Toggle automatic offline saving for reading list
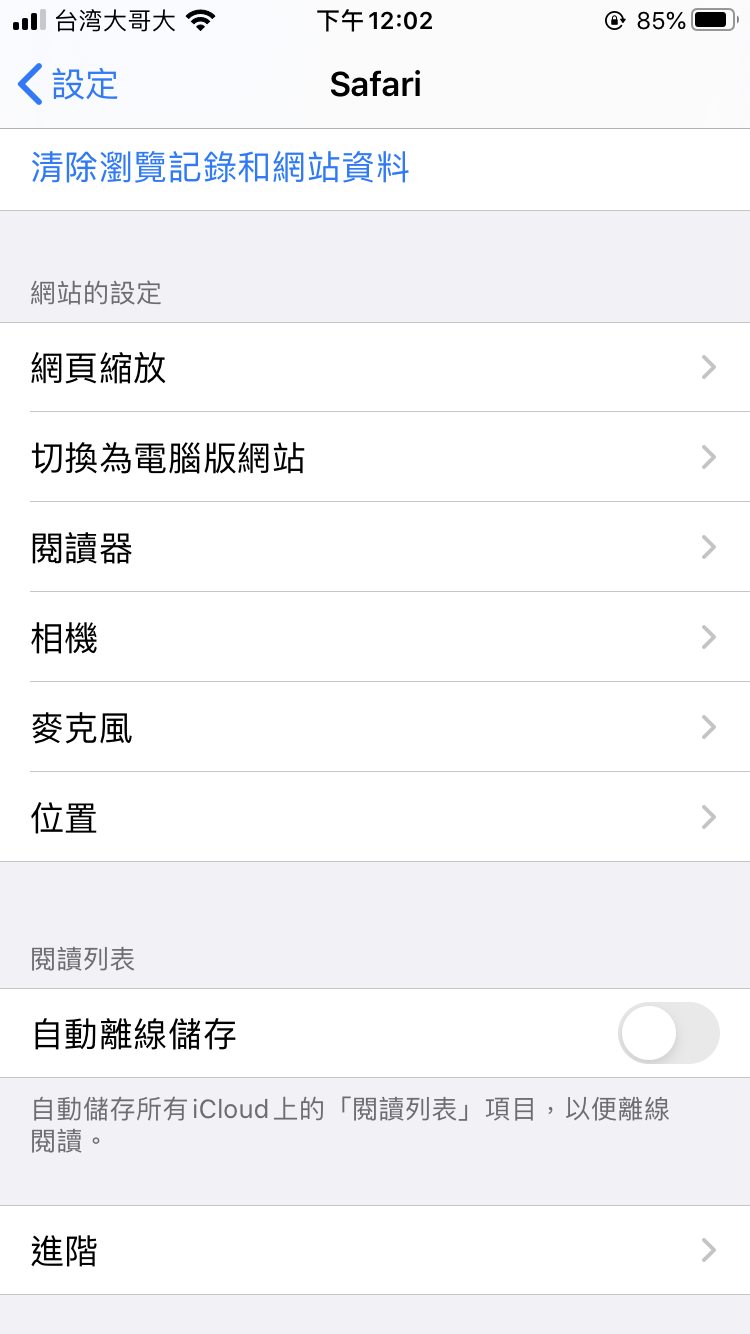The image size is (750, 1334). (x=668, y=1033)
